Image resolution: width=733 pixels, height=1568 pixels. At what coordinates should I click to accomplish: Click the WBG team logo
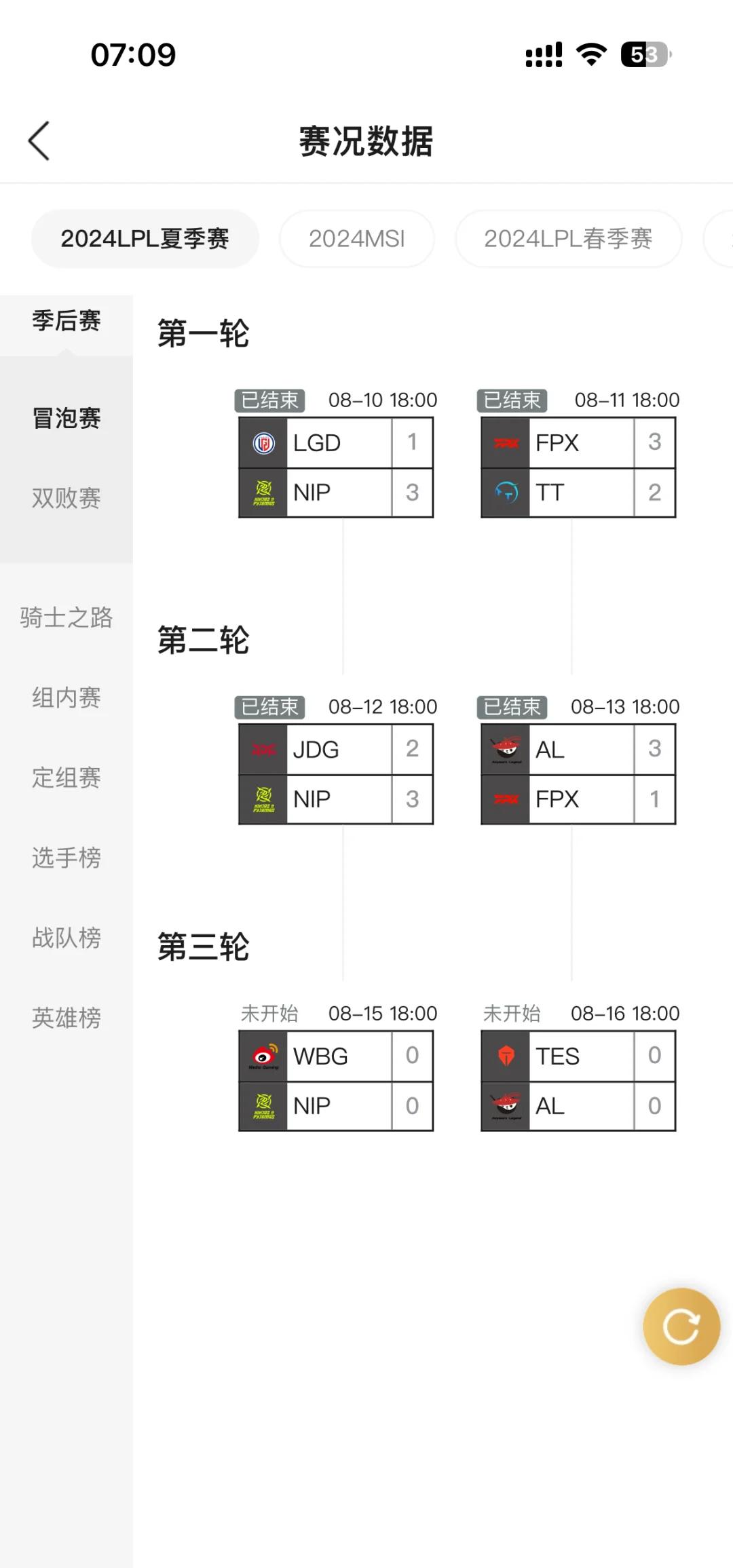(x=263, y=1056)
